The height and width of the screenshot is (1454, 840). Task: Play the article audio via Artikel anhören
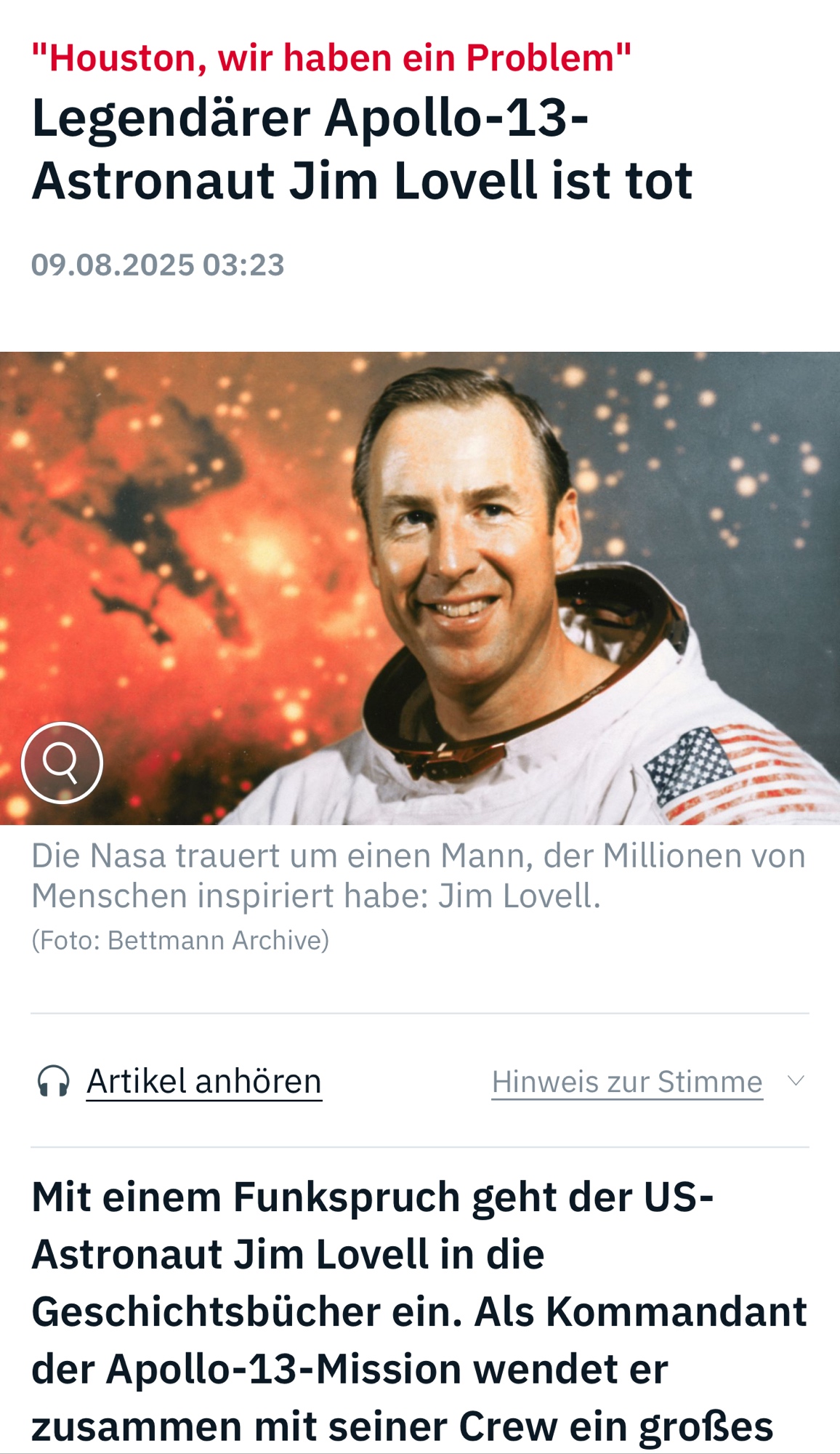point(203,1081)
